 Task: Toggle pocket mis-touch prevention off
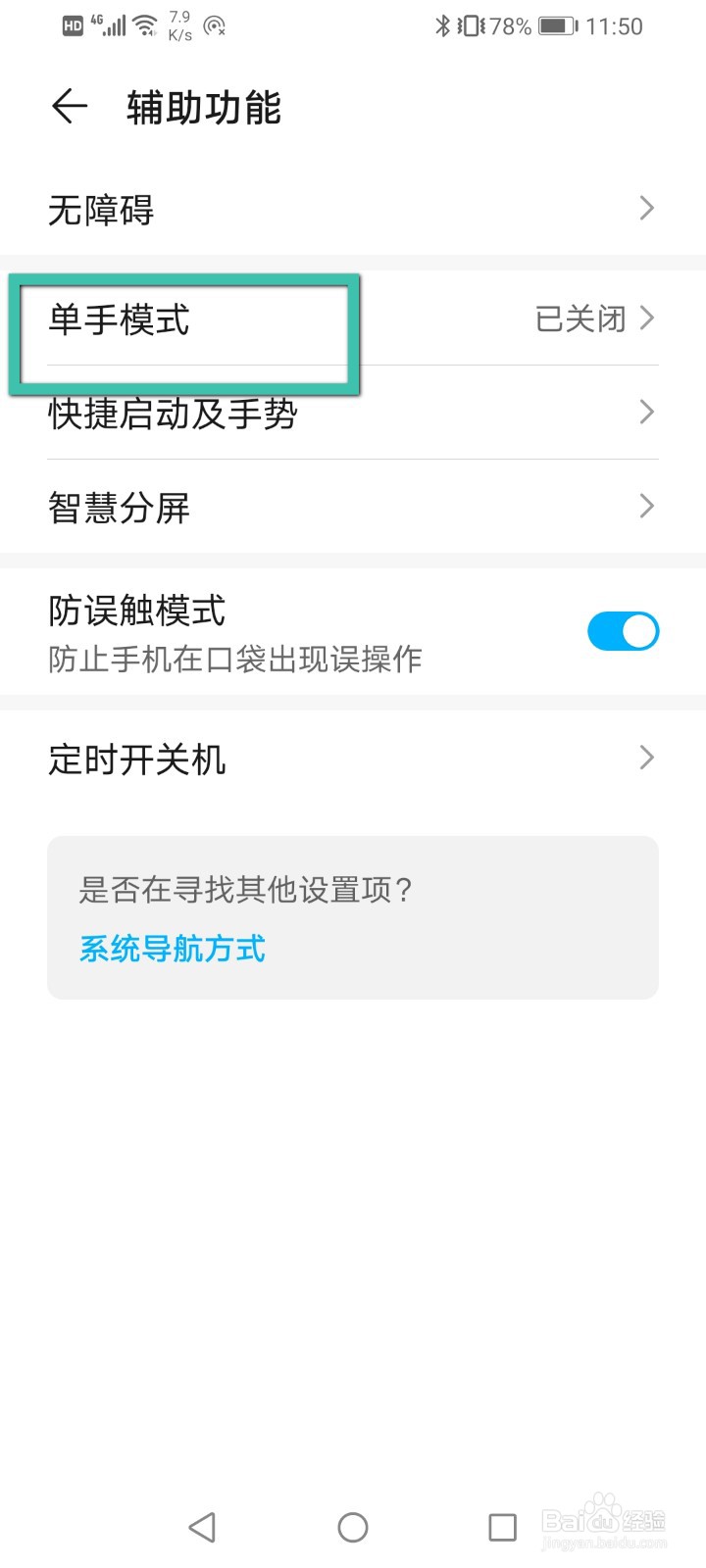(623, 632)
